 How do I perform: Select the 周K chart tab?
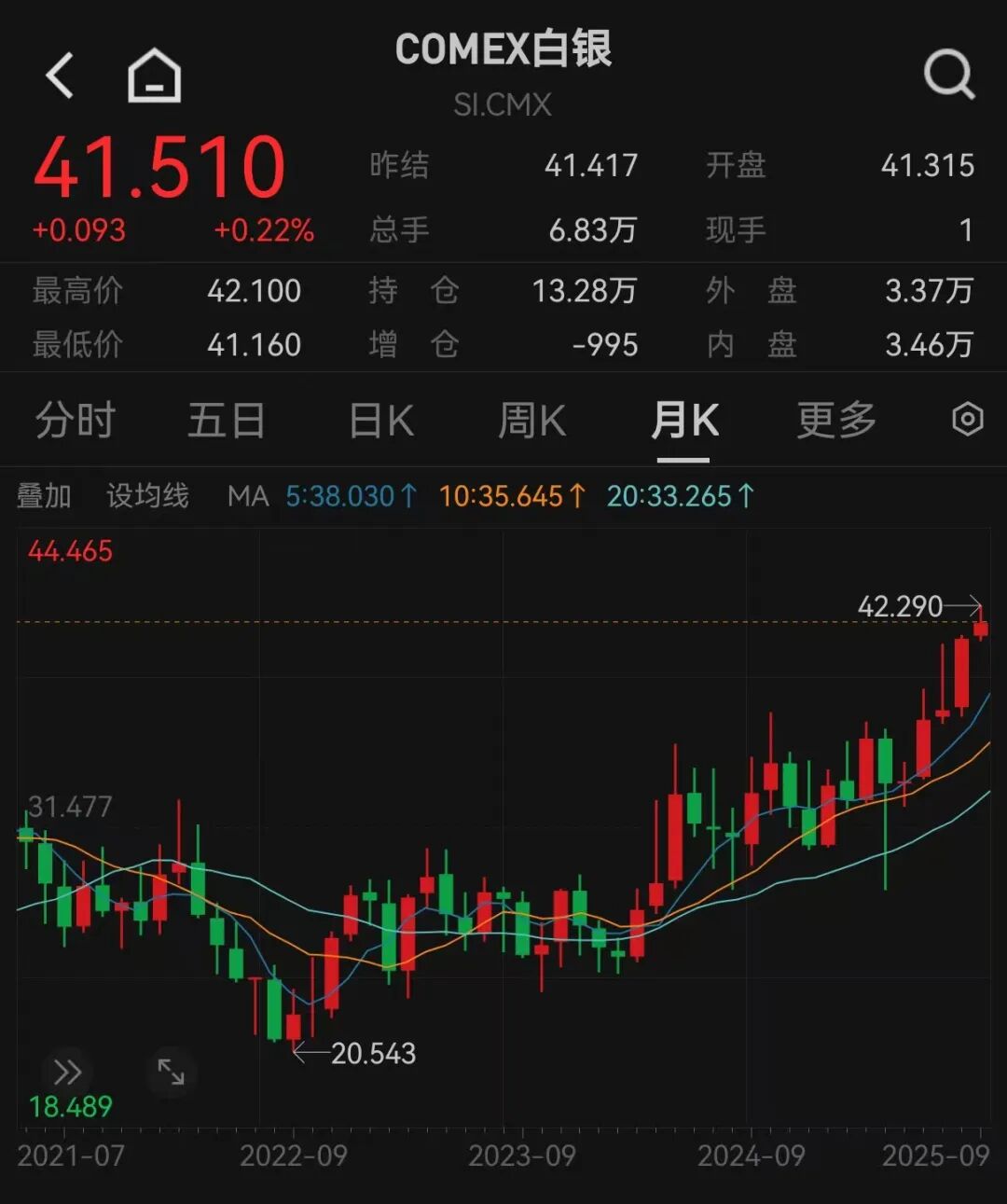point(531,421)
